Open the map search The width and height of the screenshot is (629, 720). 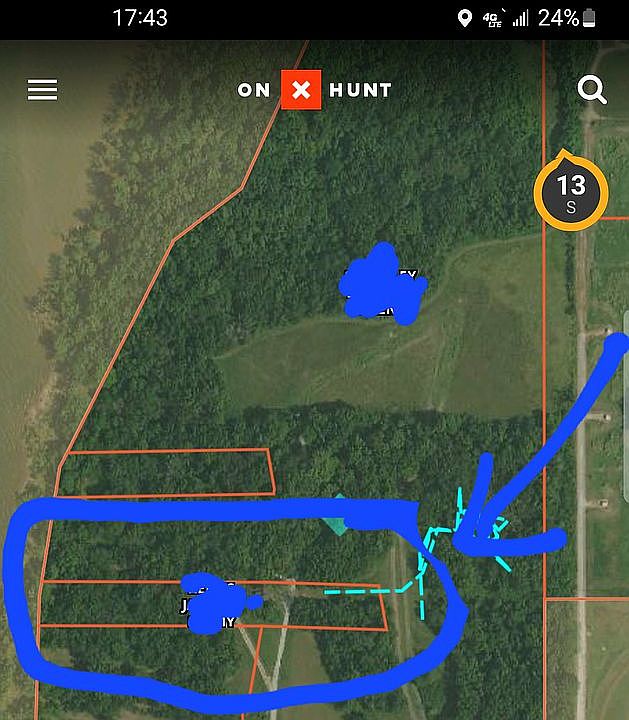[592, 90]
